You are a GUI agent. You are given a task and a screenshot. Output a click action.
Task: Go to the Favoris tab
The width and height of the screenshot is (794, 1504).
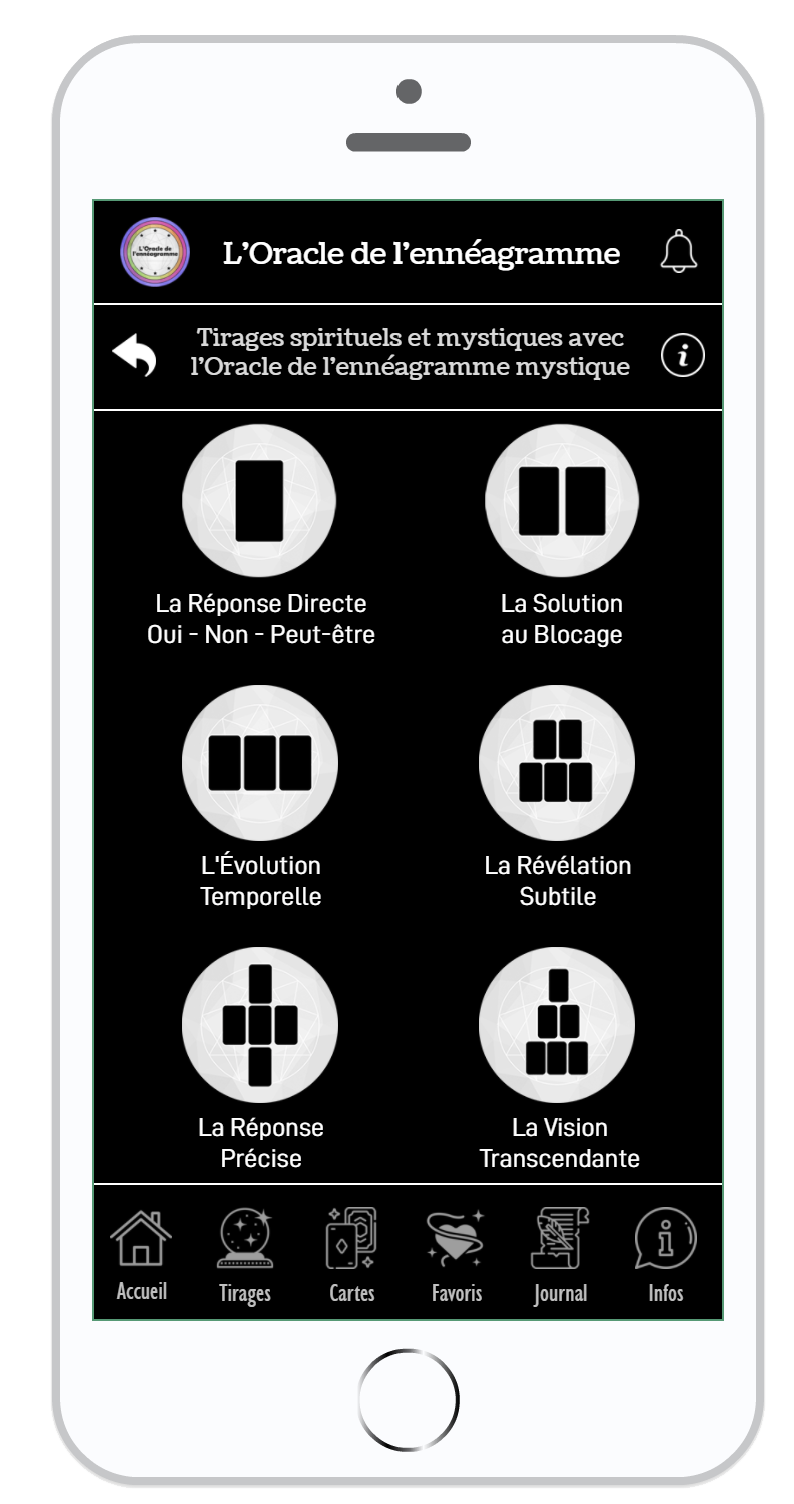point(457,1254)
